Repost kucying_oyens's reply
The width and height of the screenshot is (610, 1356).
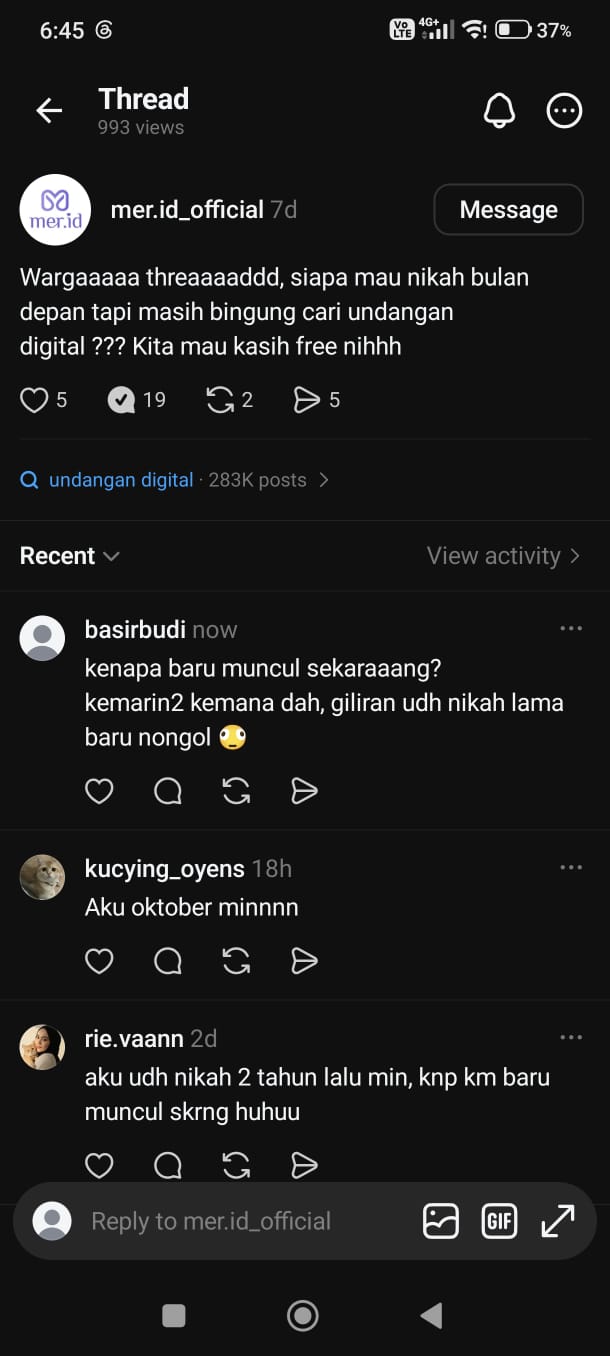click(x=236, y=961)
